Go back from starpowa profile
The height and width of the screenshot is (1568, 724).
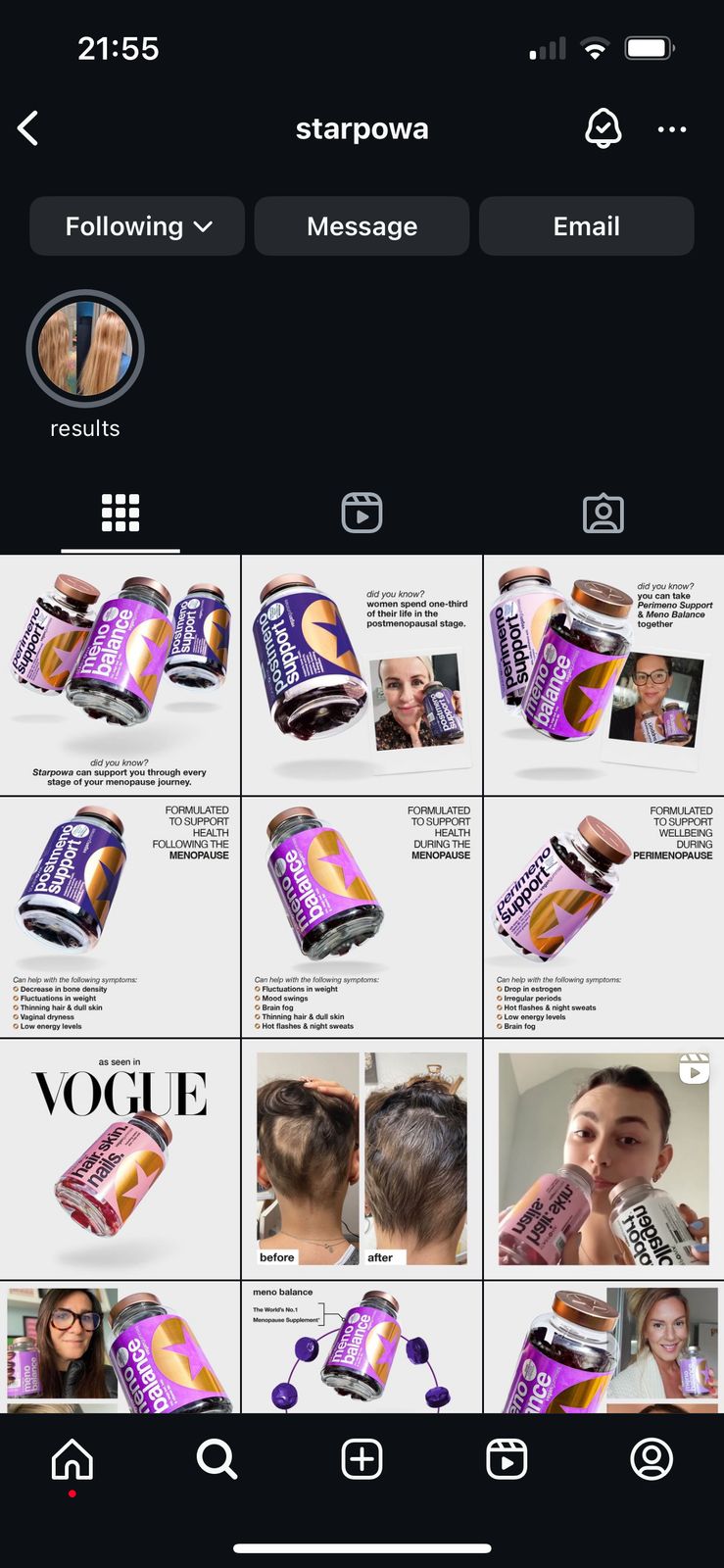pos(28,128)
